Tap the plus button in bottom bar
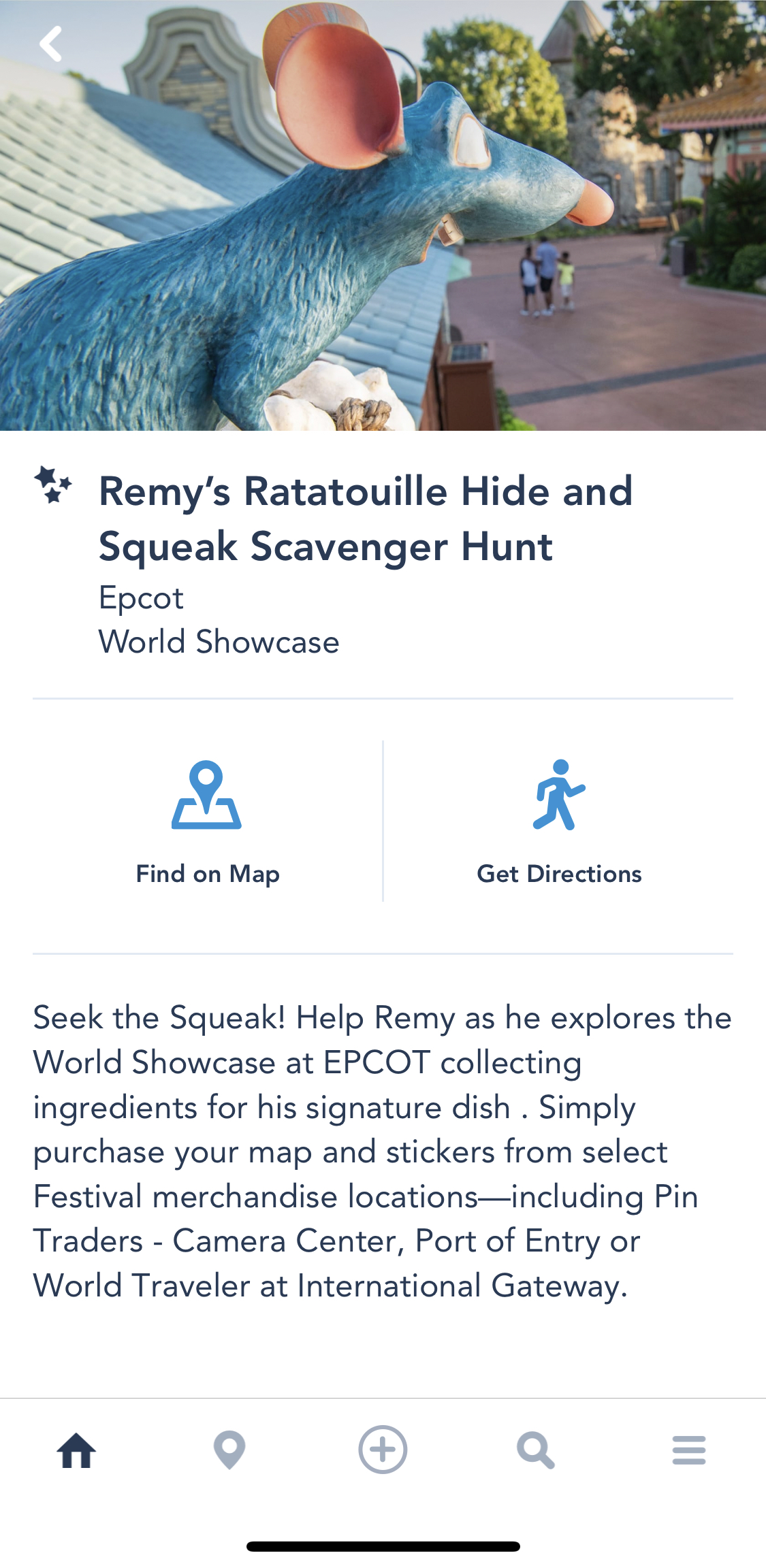Image resolution: width=766 pixels, height=1568 pixels. coord(383,1450)
